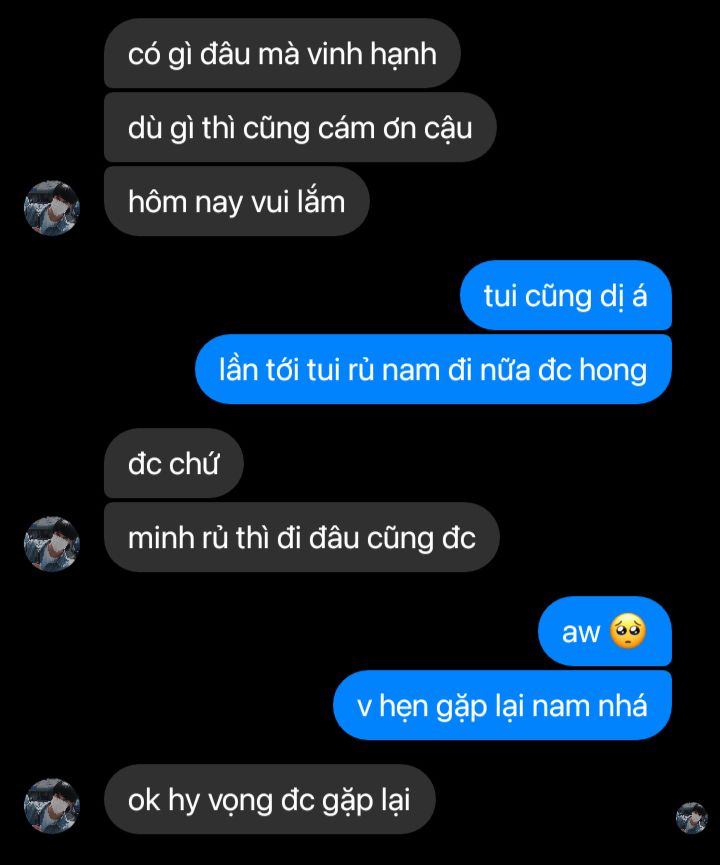Open sender's avatar beside "hôm nay vui lắm"
The image size is (720, 865).
pos(51,208)
